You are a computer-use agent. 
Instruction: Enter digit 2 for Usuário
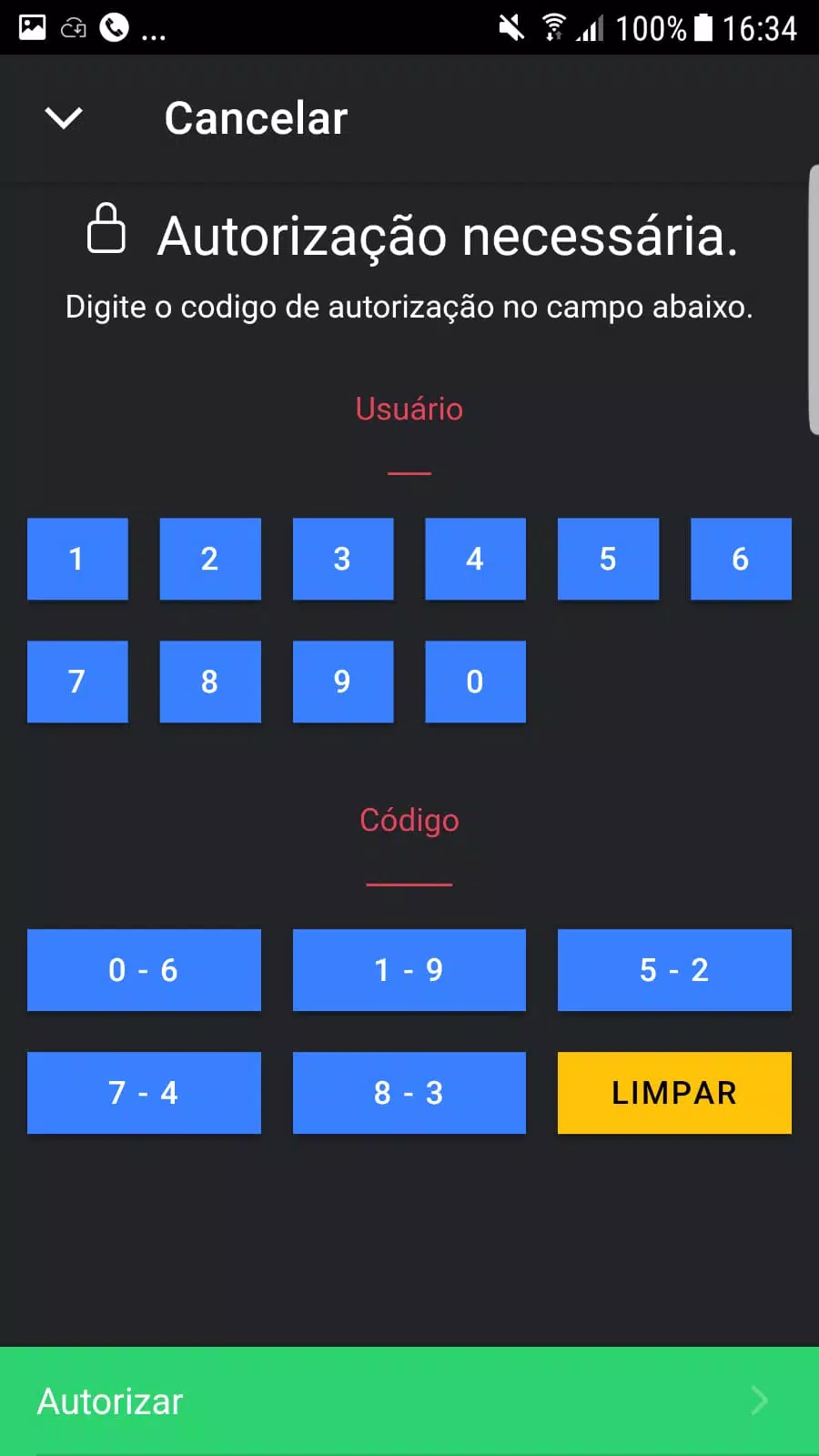click(x=210, y=559)
